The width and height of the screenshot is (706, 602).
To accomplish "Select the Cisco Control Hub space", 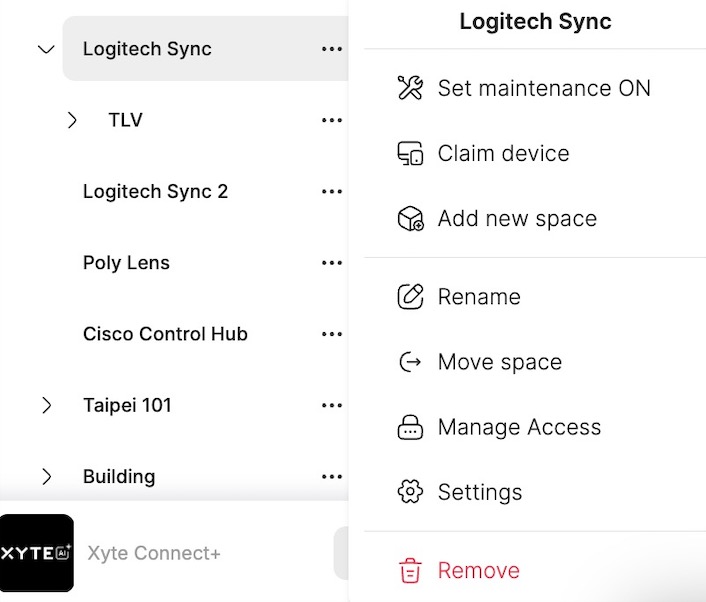I will (165, 334).
